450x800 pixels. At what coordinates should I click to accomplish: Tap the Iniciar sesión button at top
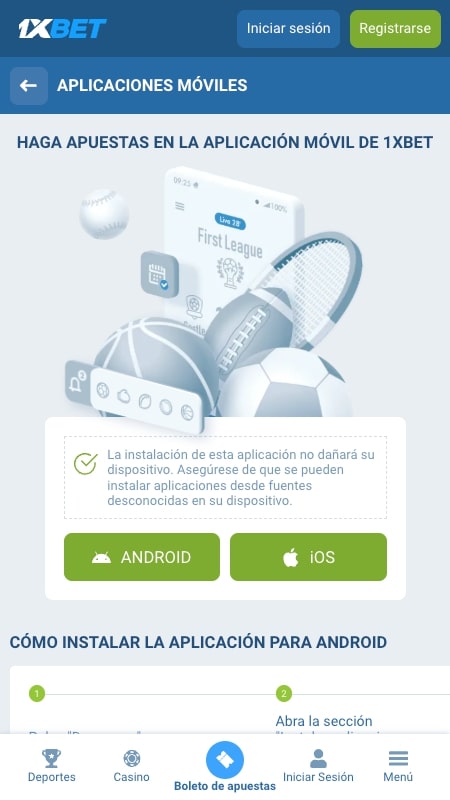pyautogui.click(x=288, y=29)
